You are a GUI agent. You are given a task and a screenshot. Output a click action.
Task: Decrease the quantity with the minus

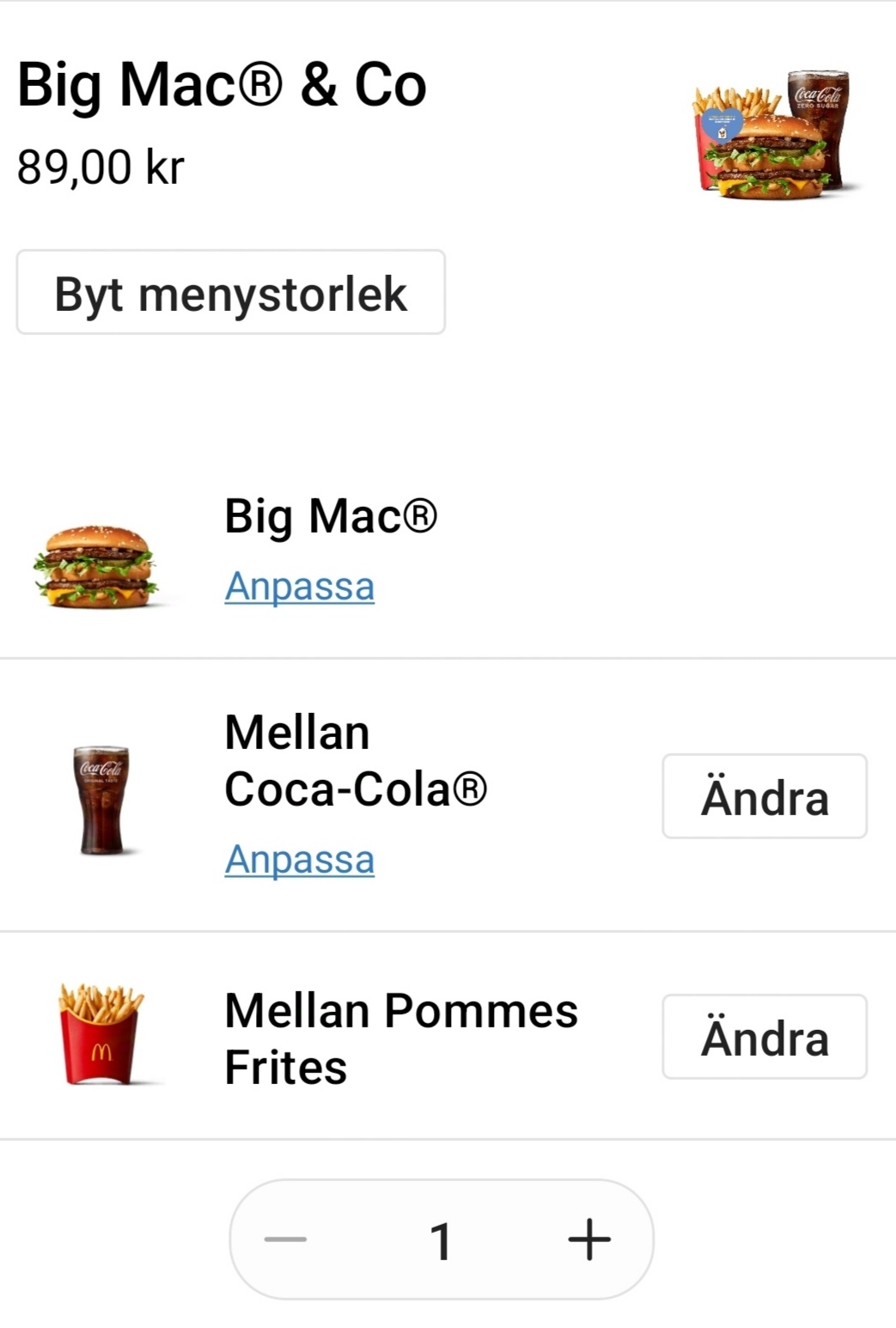pos(286,1240)
